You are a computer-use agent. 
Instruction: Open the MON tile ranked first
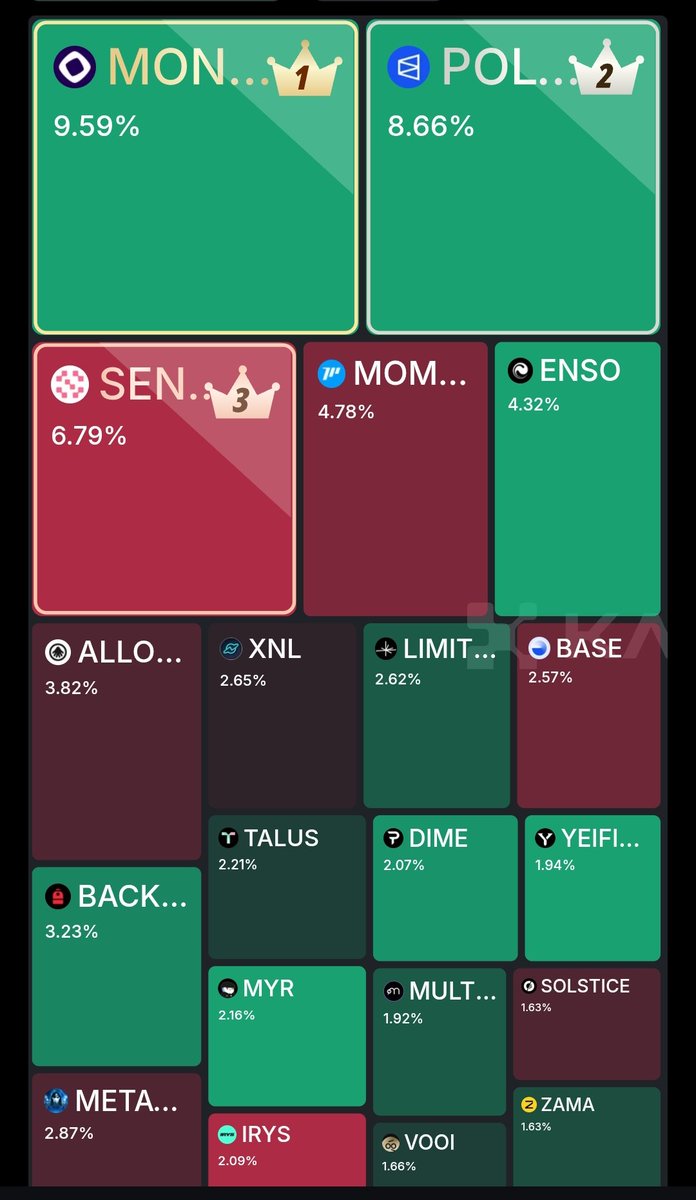pyautogui.click(x=195, y=177)
